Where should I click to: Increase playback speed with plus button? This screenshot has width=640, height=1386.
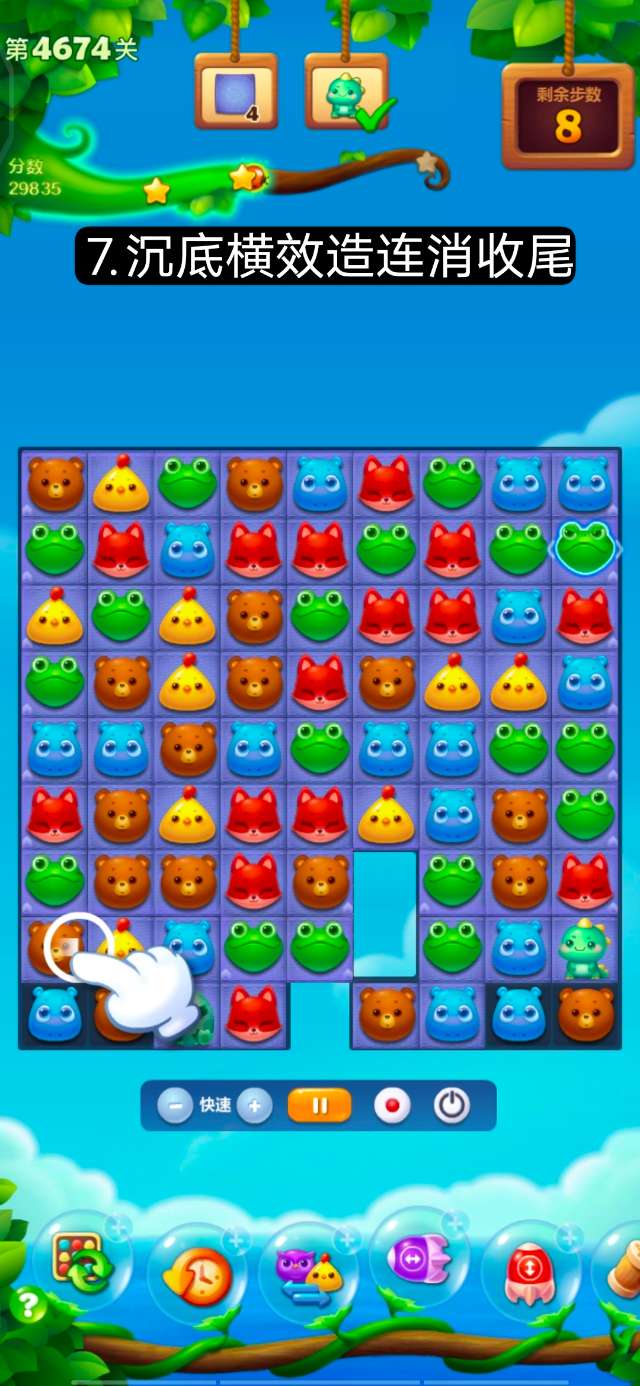tap(254, 1106)
